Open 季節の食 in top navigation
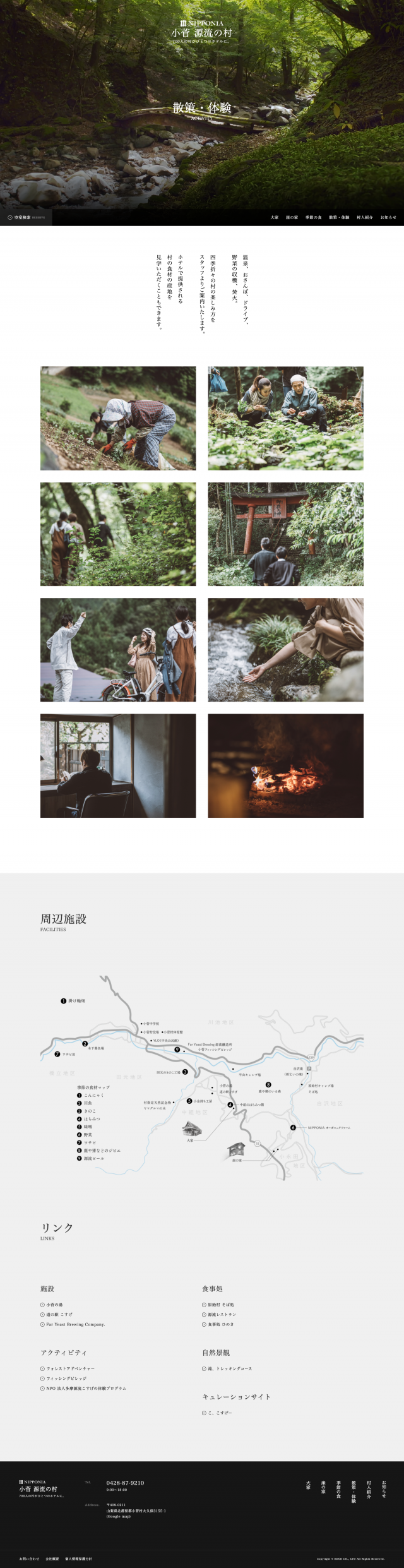Viewport: 404px width, 1568px height. pos(314,217)
